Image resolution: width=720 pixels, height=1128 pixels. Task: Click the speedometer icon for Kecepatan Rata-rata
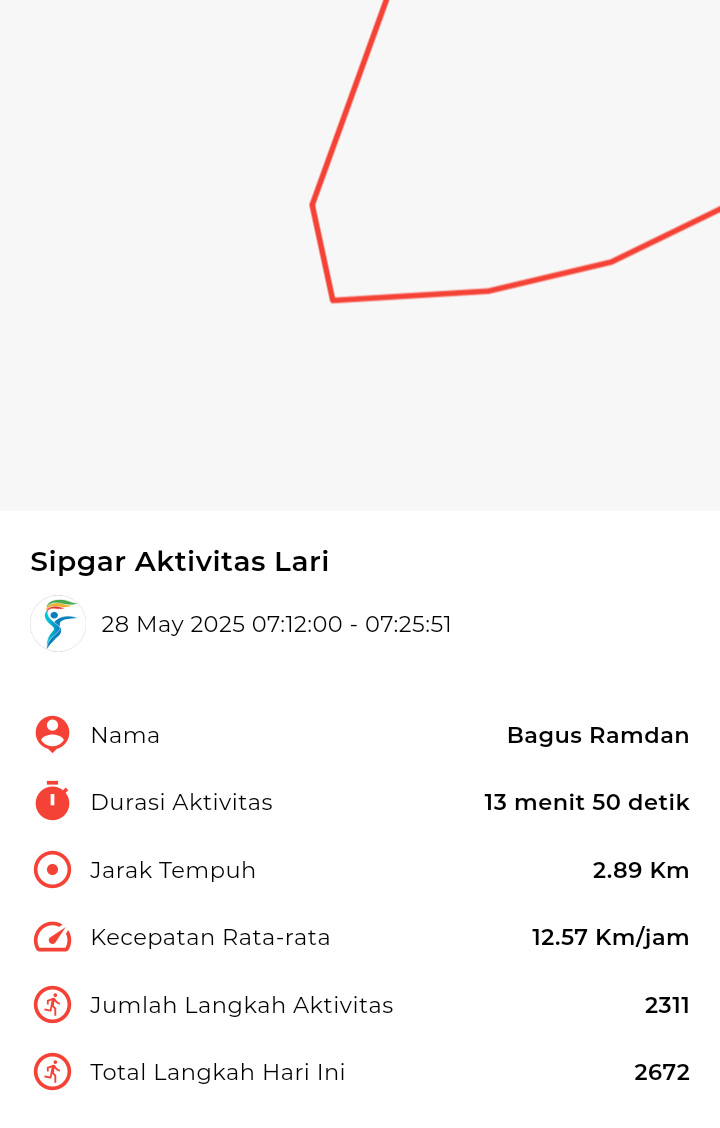52,937
